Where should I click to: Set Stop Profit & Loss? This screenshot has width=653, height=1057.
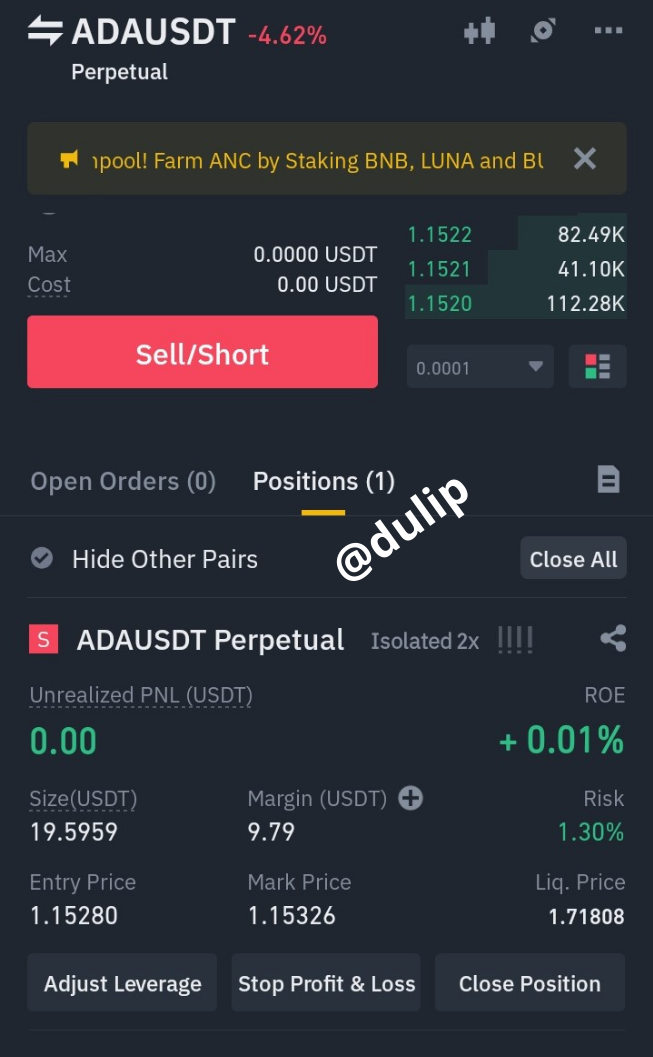point(326,983)
